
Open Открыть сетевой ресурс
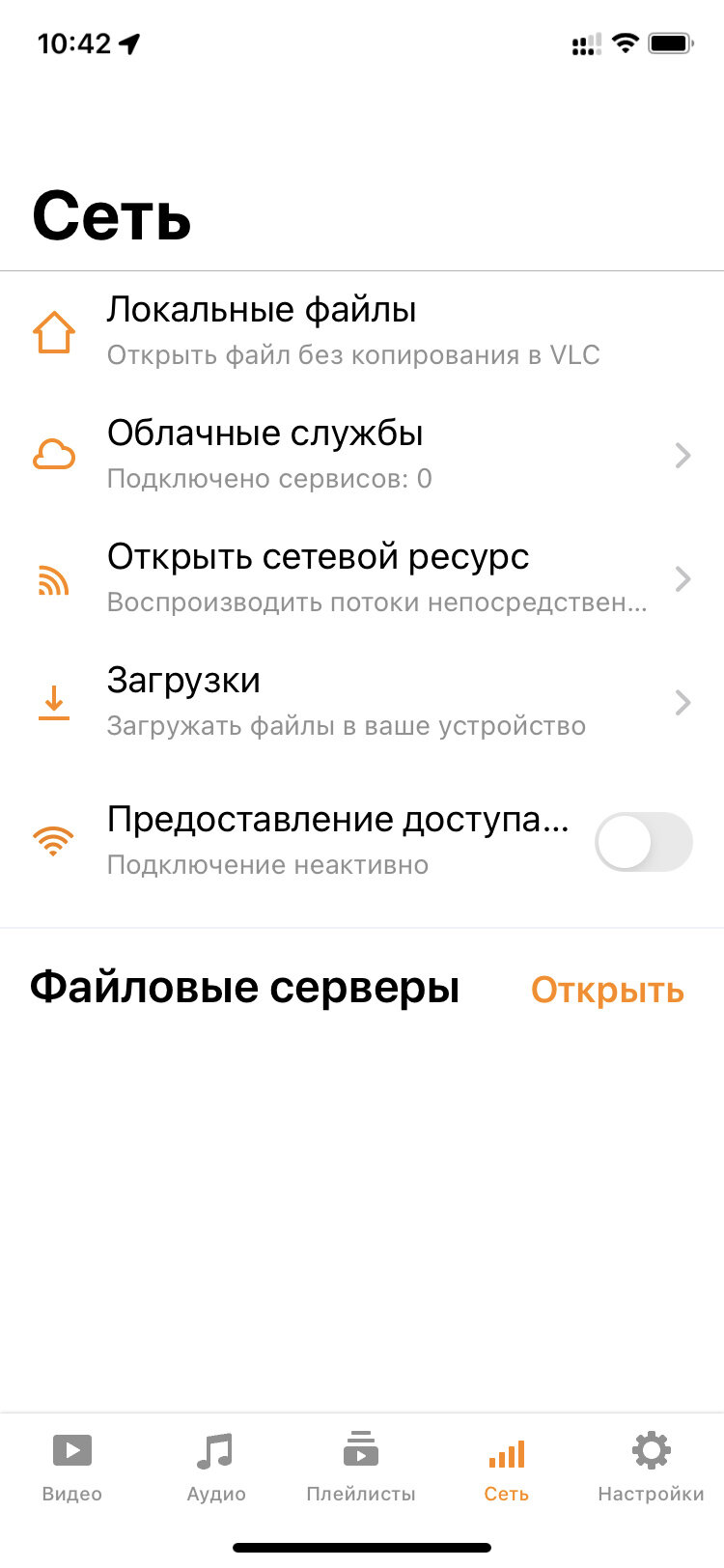(362, 579)
